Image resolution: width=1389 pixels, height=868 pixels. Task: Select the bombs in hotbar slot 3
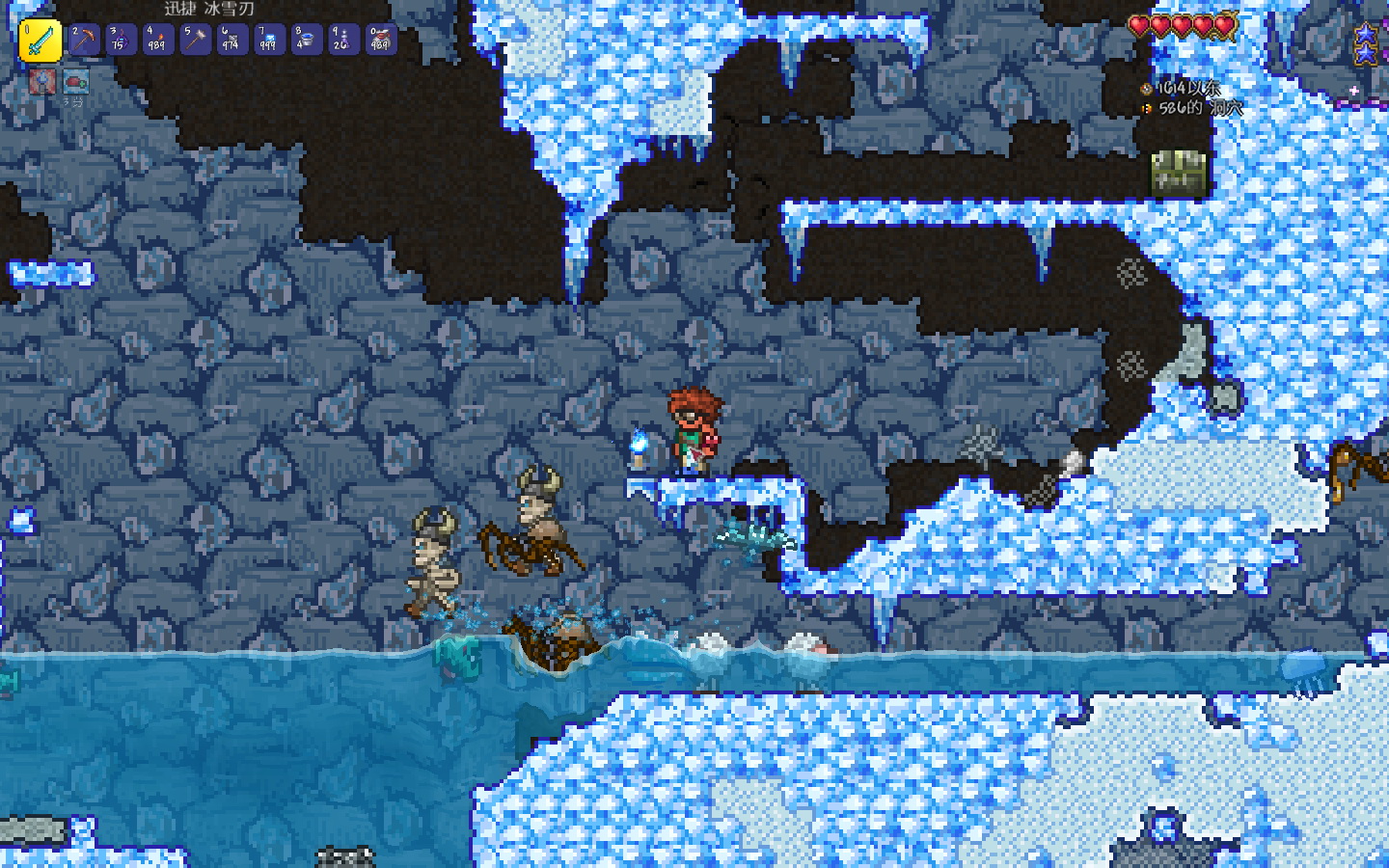click(x=121, y=41)
